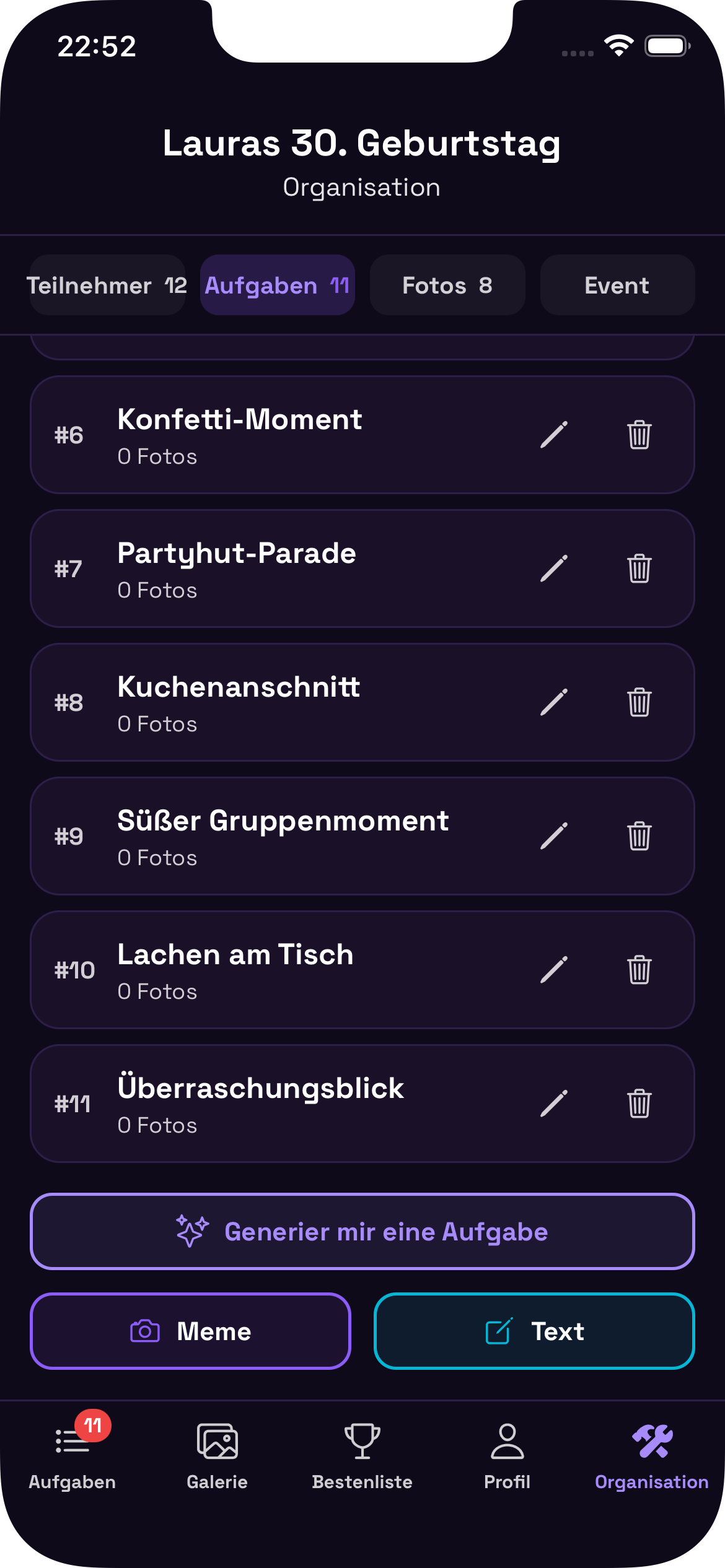Select the Organisation tools icon

(652, 1455)
